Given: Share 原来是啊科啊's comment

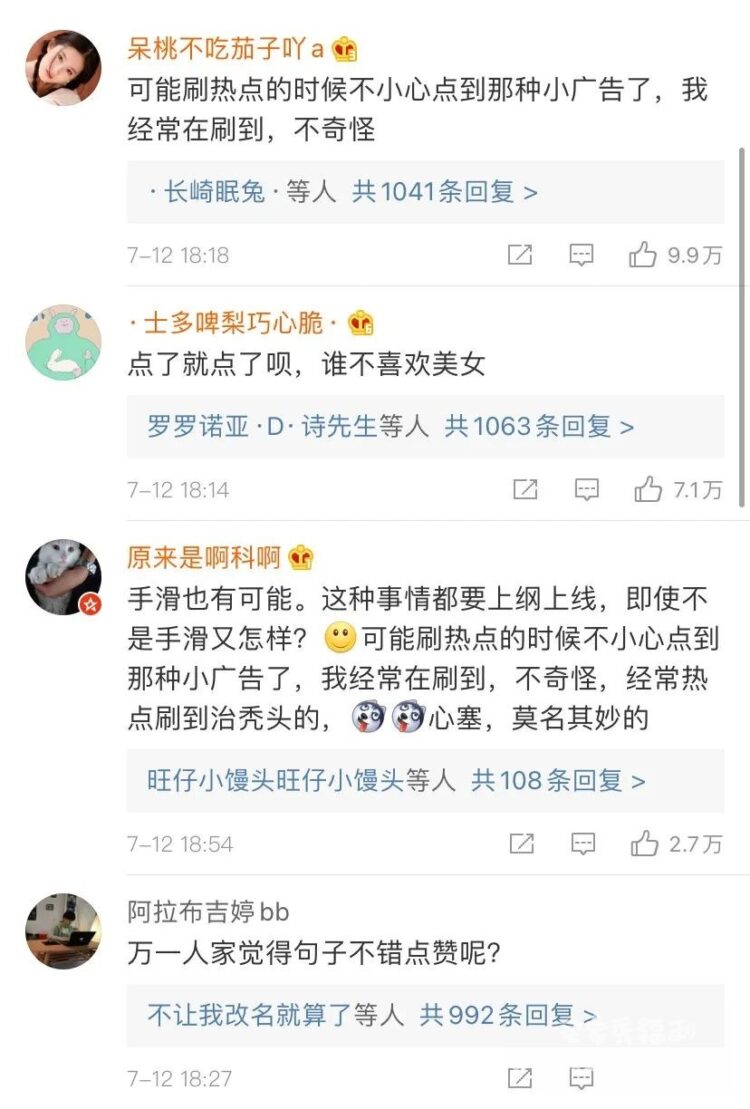Looking at the screenshot, I should coord(522,844).
